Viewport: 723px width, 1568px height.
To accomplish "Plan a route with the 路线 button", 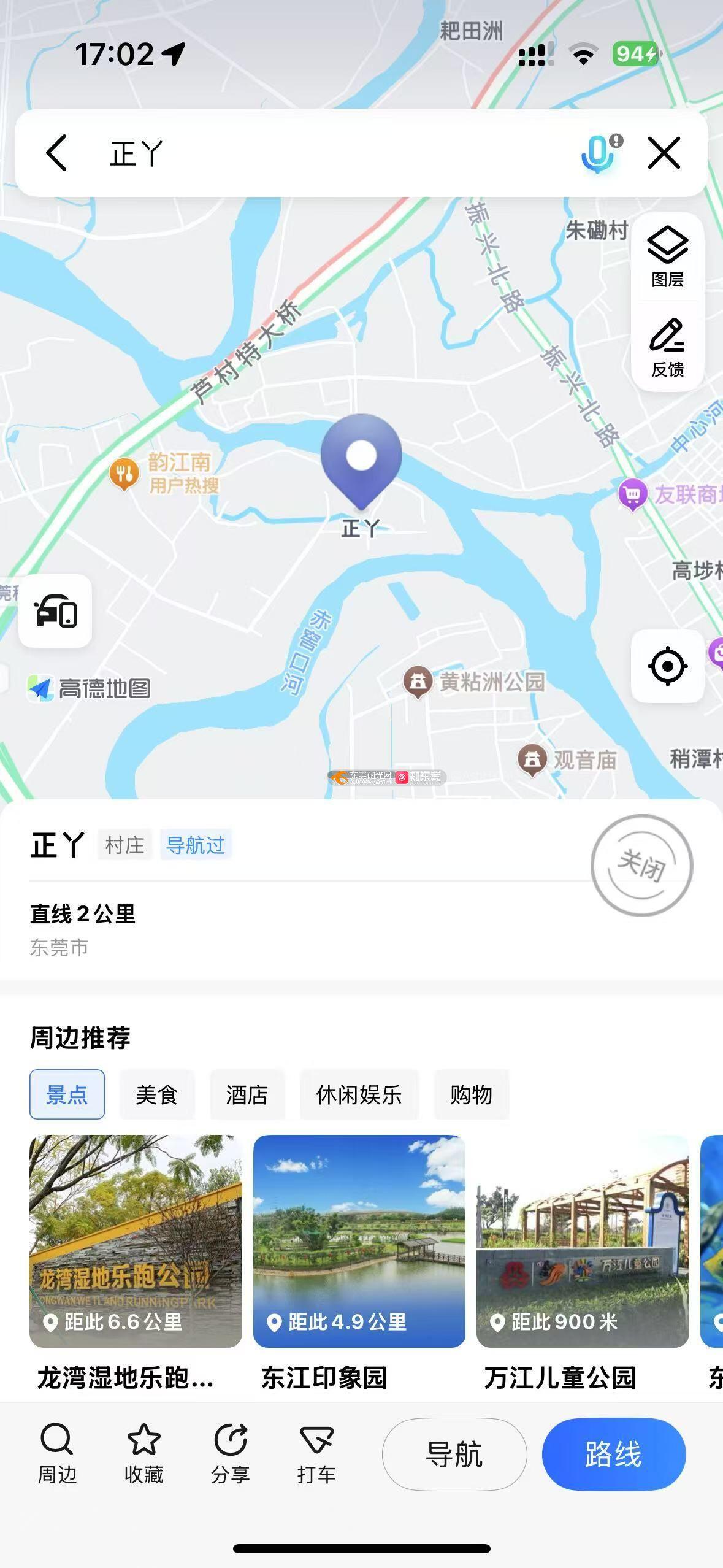I will [613, 1454].
